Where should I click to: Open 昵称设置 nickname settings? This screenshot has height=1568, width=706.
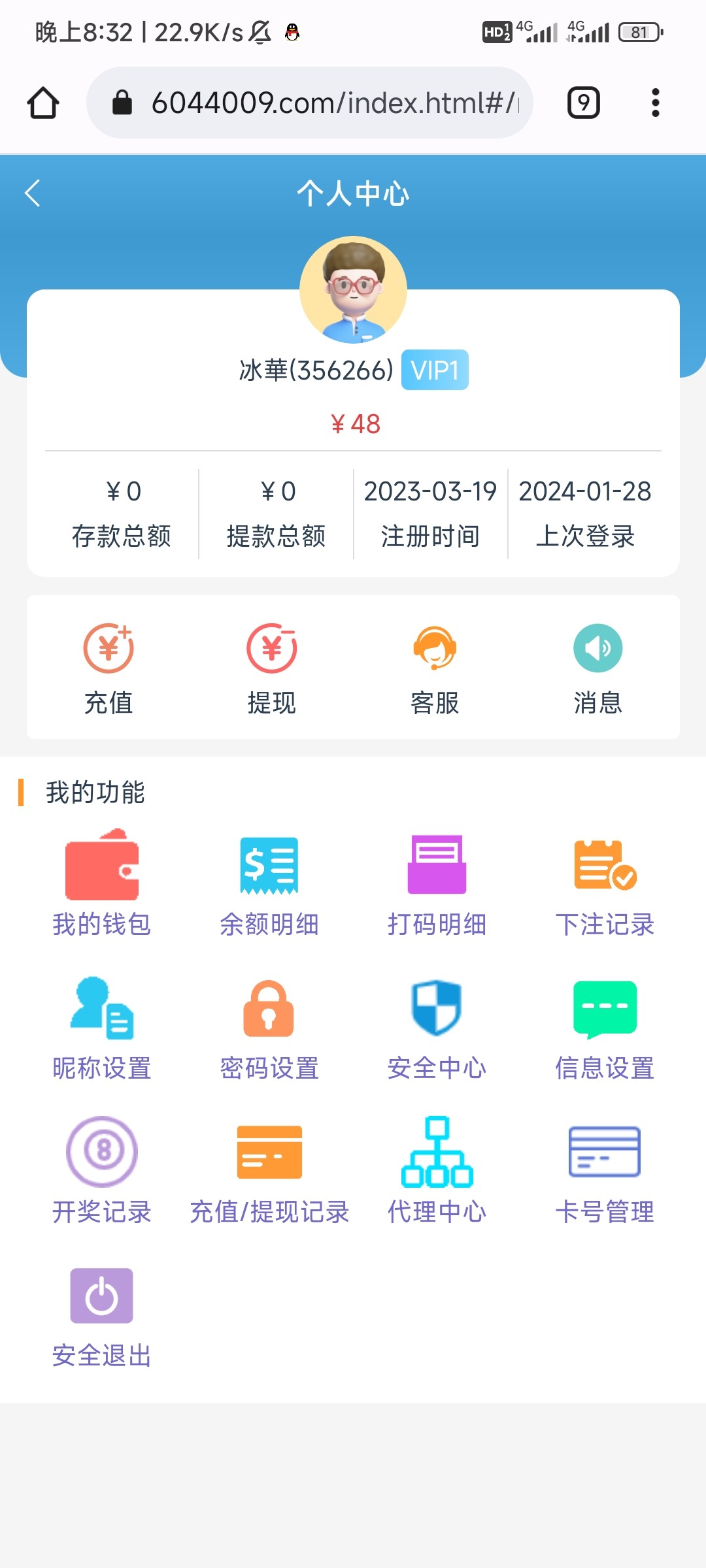pos(102,1027)
